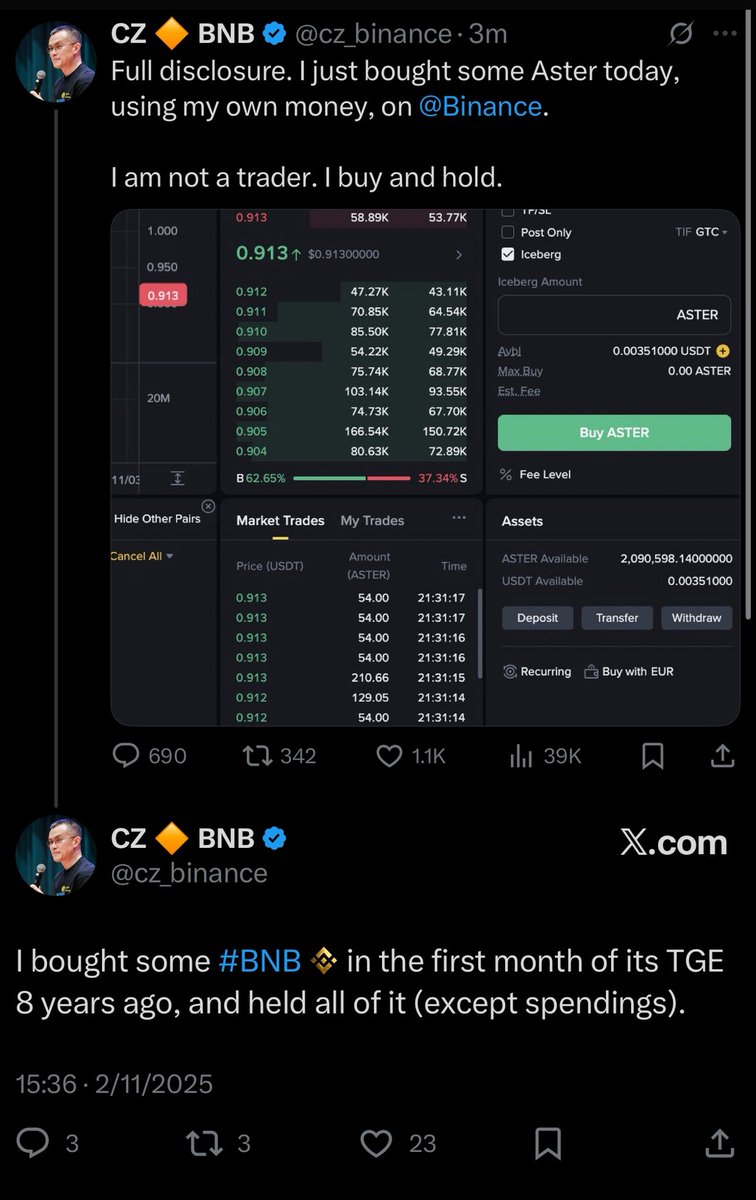Open the #BNB hashtag link
This screenshot has width=756, height=1200.
tap(260, 962)
